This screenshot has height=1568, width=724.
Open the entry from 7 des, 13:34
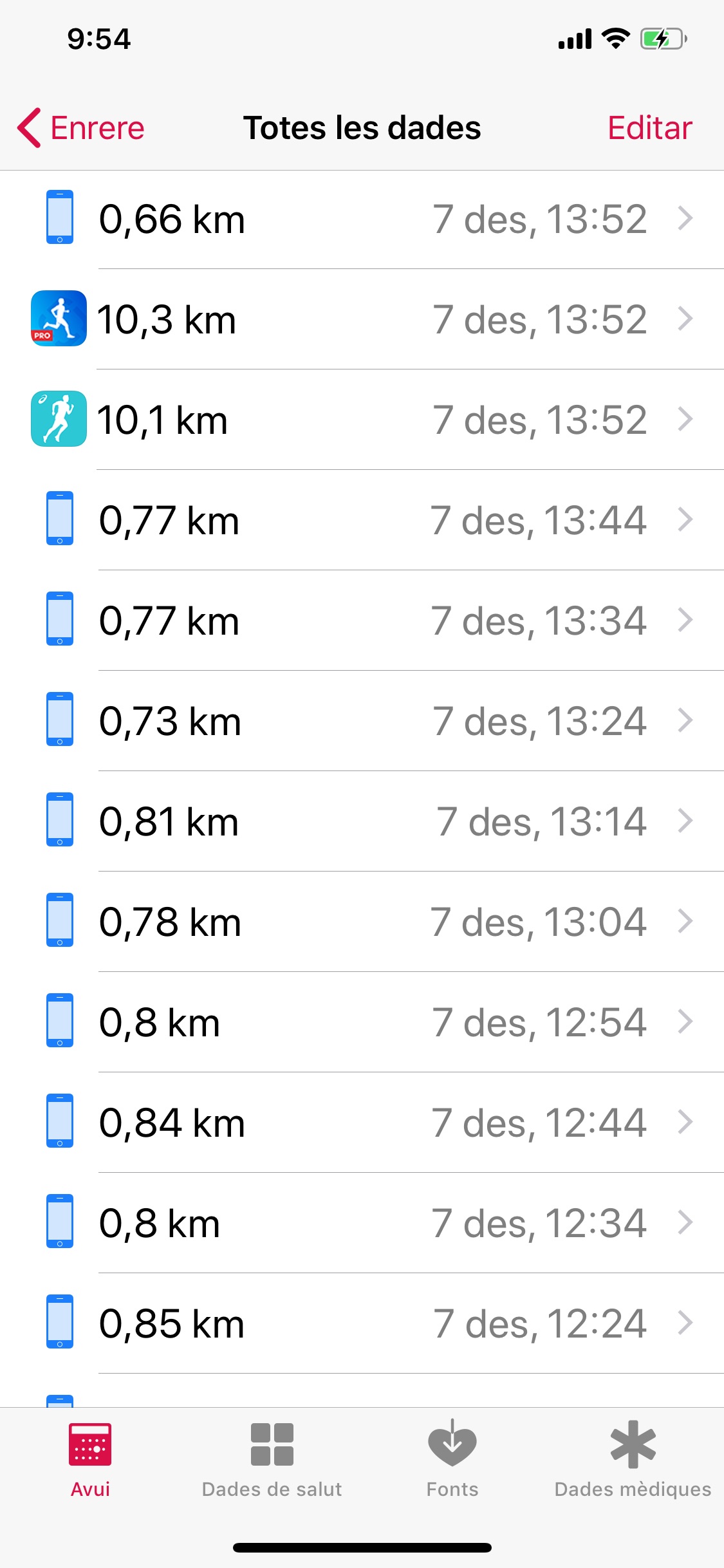click(362, 621)
